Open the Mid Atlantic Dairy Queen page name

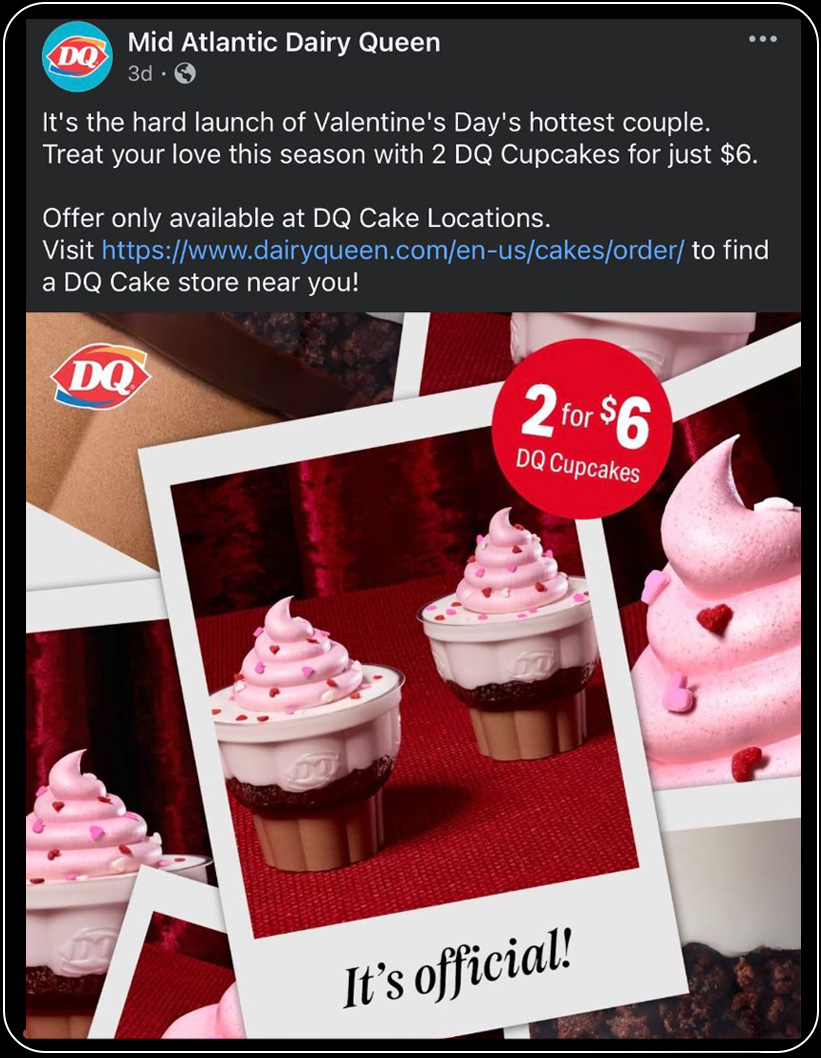coord(281,43)
